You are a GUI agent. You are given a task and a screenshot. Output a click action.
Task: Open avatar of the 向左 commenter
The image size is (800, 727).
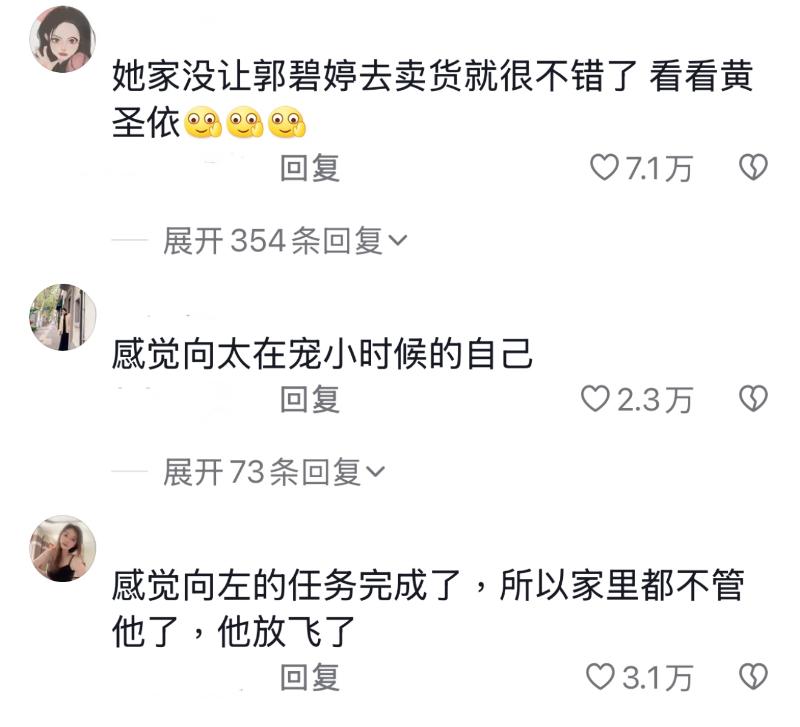tap(63, 549)
